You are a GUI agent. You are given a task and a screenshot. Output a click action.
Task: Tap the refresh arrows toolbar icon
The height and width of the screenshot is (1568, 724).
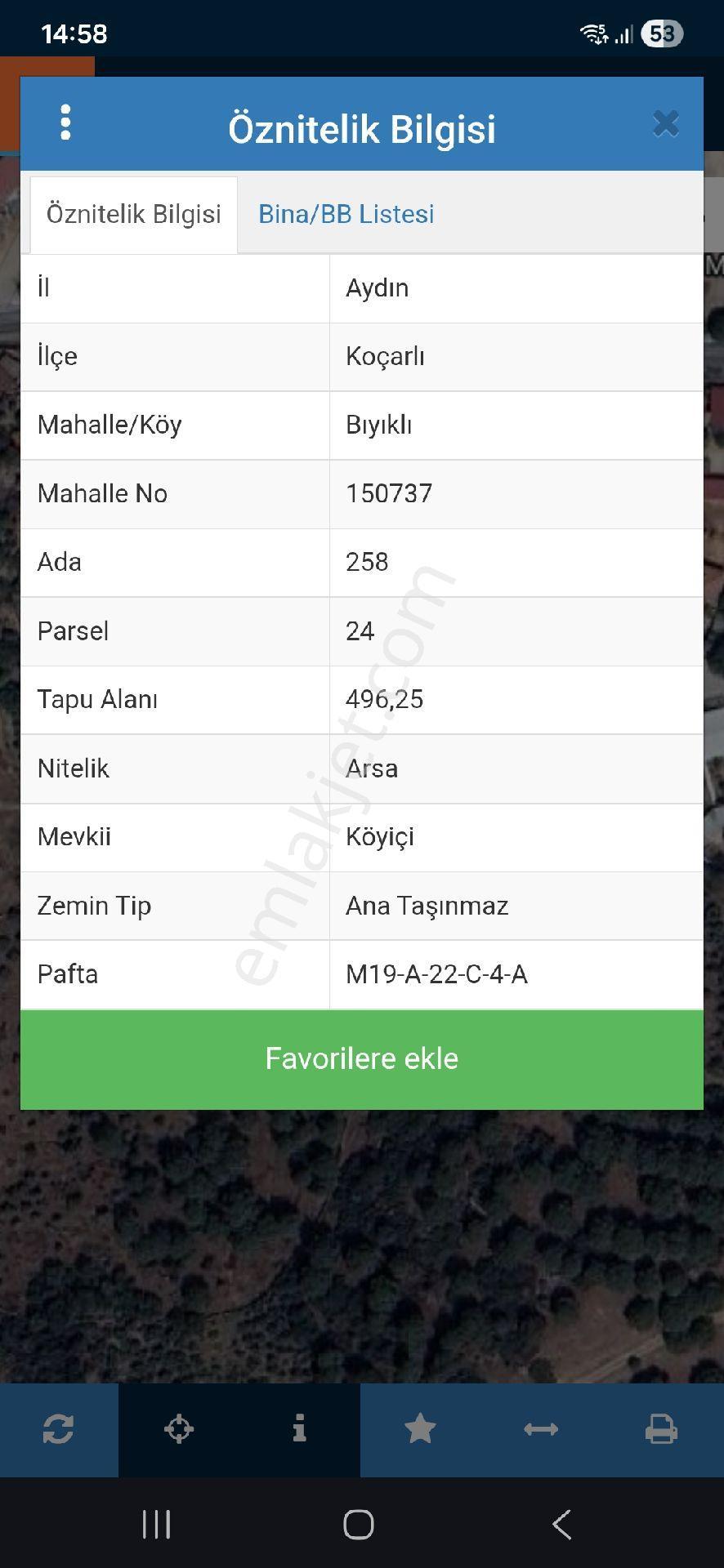59,1429
